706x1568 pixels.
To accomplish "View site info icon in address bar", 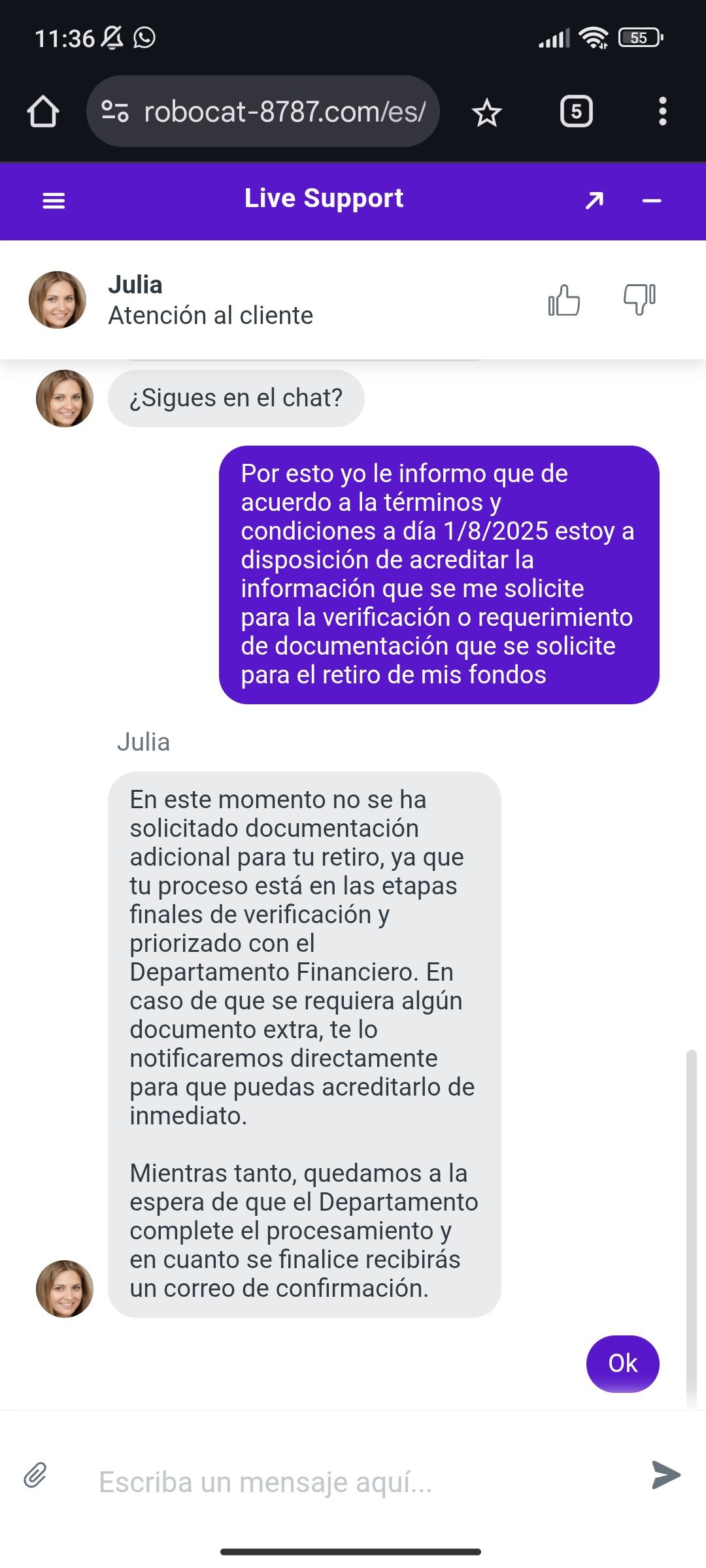I will point(115,112).
